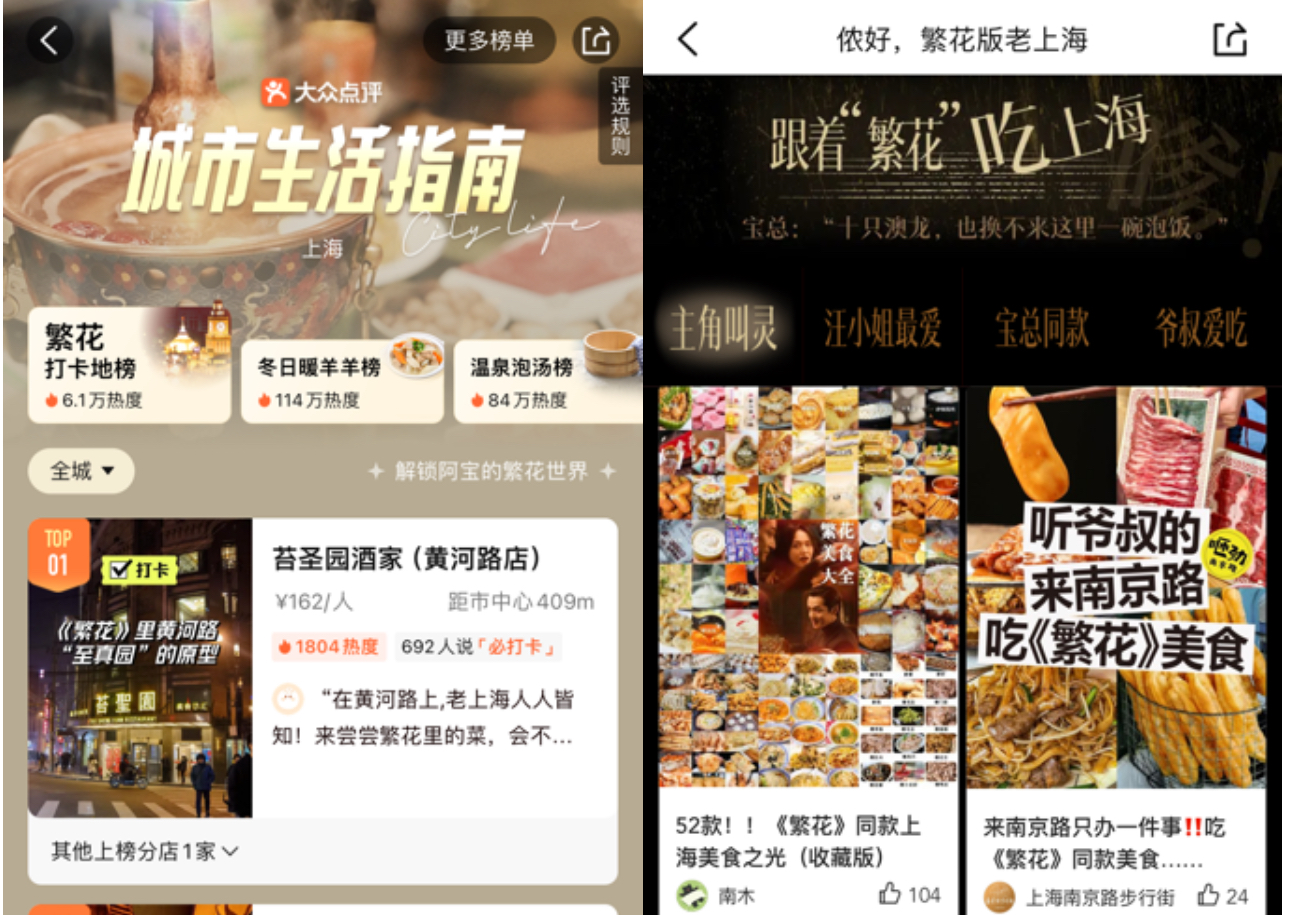Open post 52款《繁花》同款上海美食之光
The image size is (1290, 915).
tap(798, 841)
